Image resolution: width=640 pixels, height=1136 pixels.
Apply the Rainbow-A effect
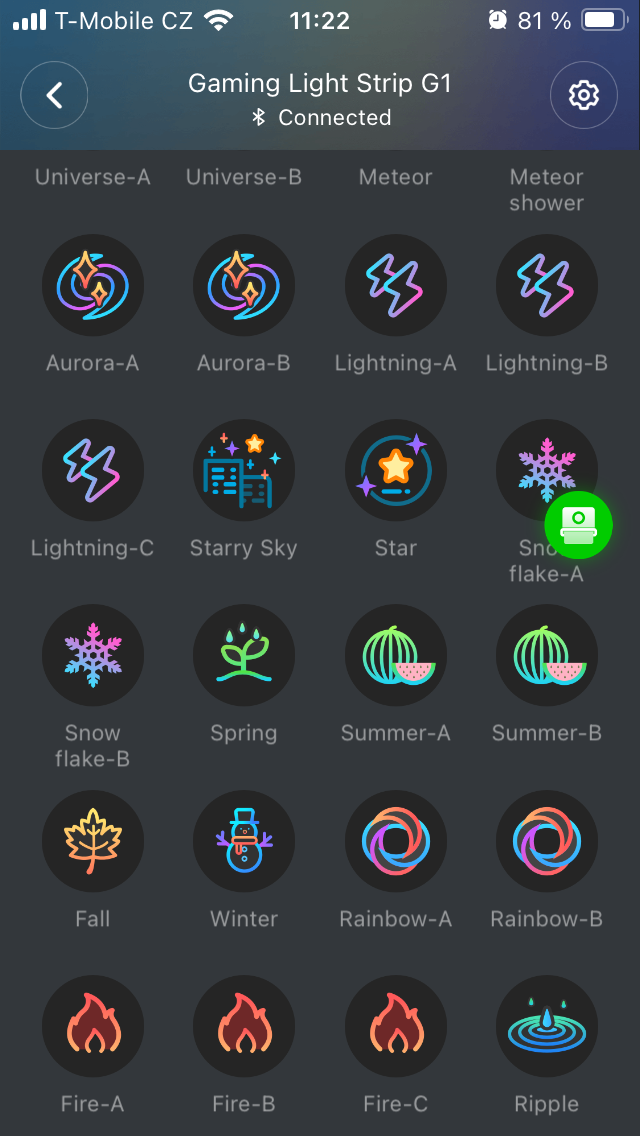point(396,841)
